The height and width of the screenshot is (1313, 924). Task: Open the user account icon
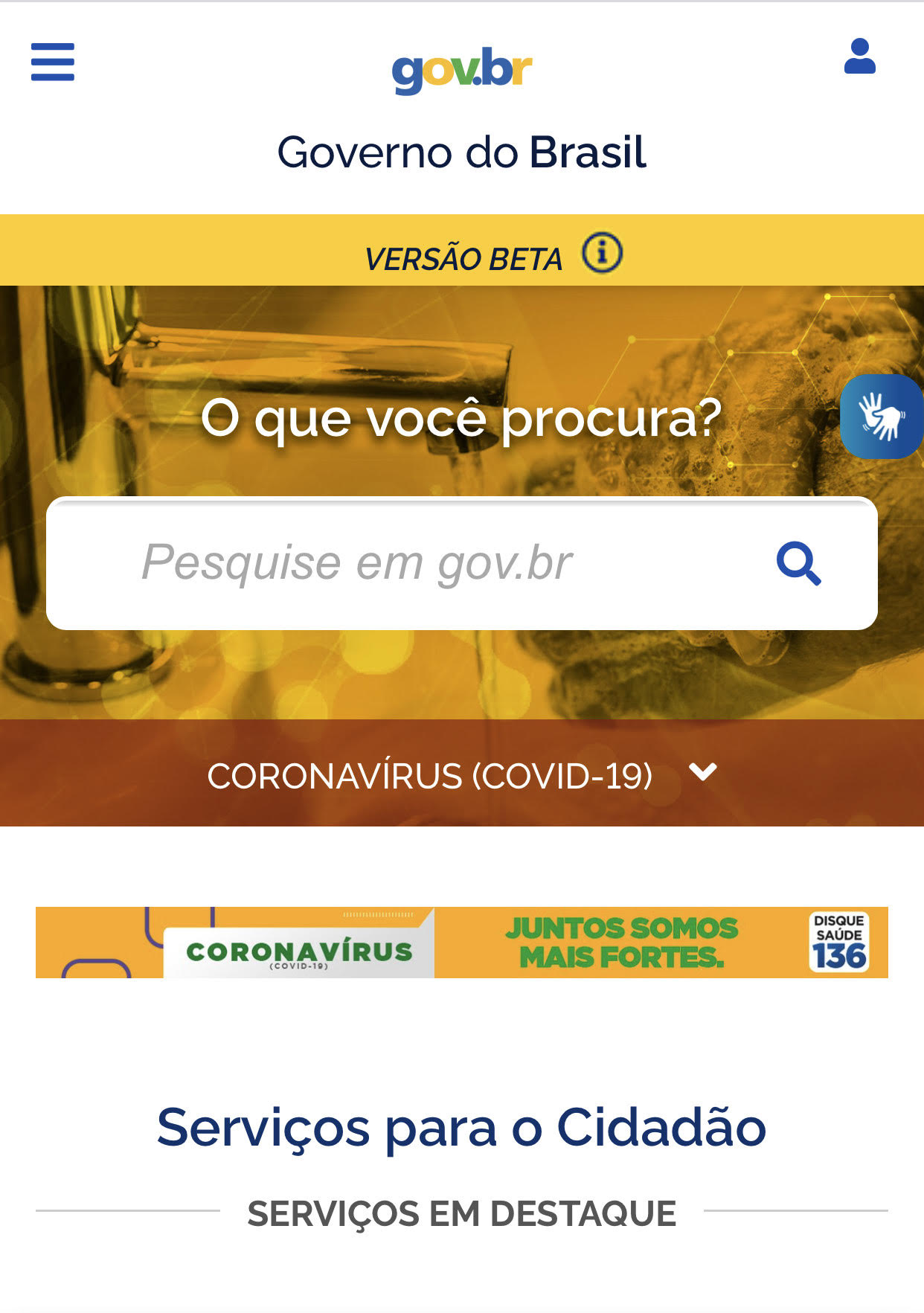859,58
